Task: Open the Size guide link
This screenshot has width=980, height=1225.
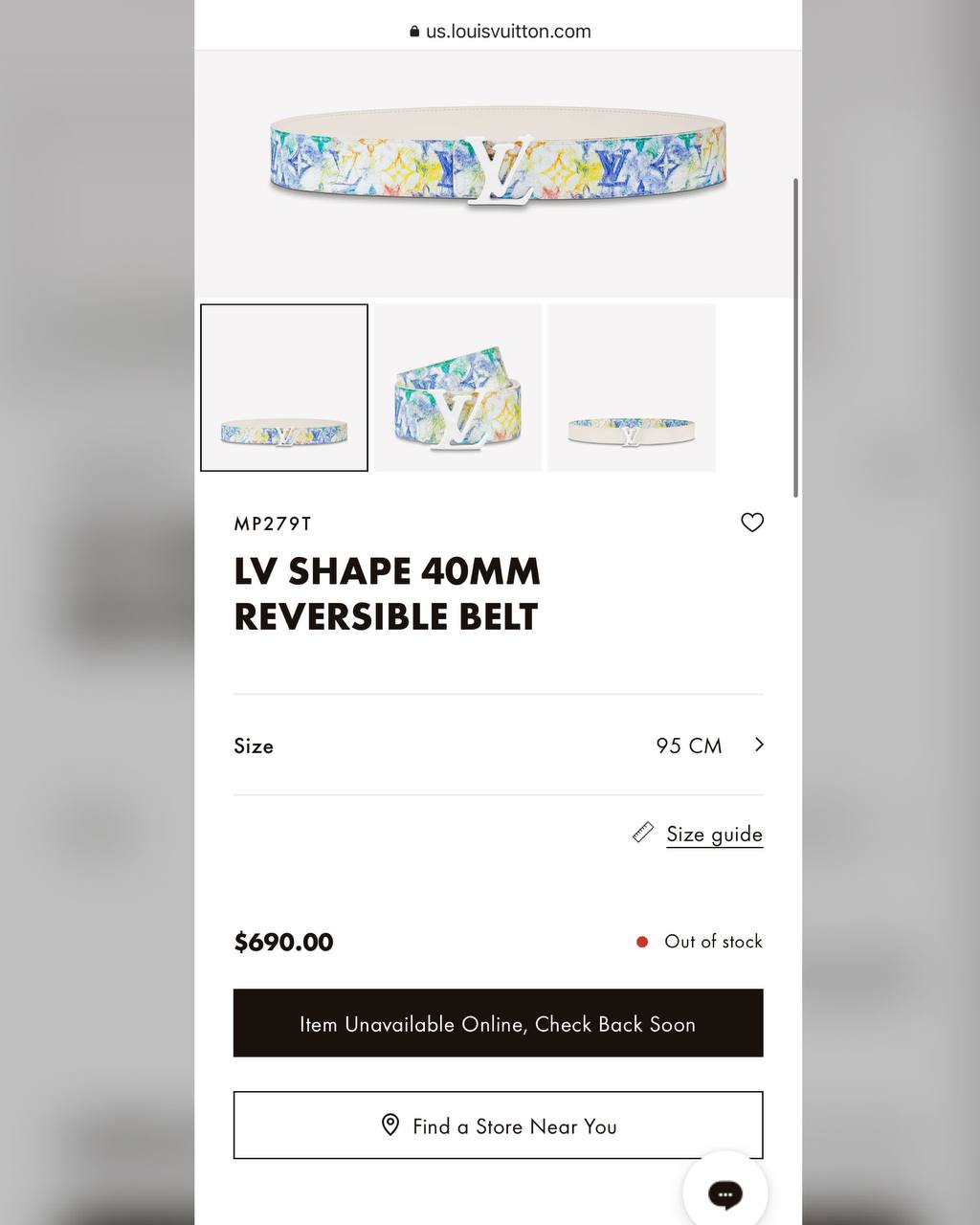Action: pyautogui.click(x=714, y=835)
